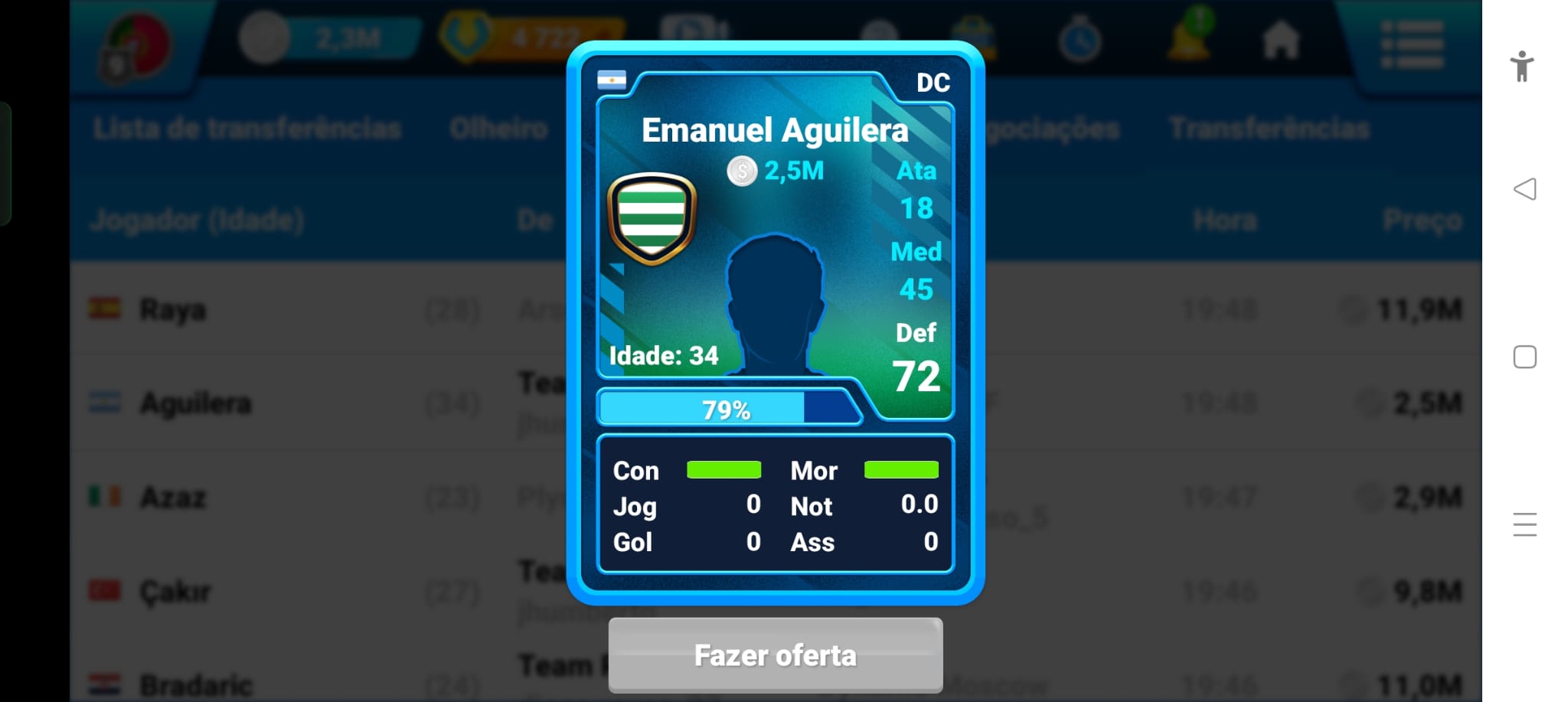
Task: Open the accessibility shortcut icon
Action: 1522,66
